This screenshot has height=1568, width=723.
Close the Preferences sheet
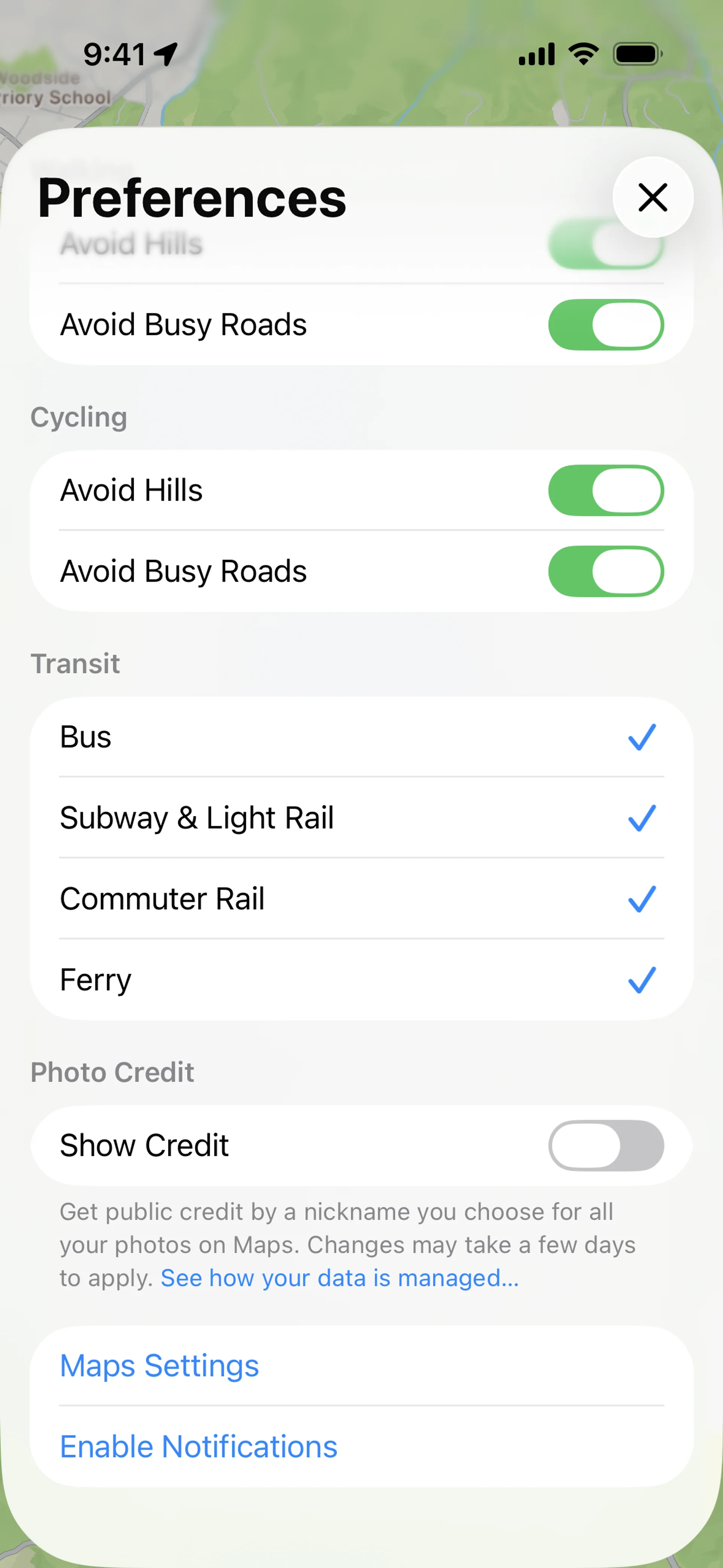tap(653, 197)
